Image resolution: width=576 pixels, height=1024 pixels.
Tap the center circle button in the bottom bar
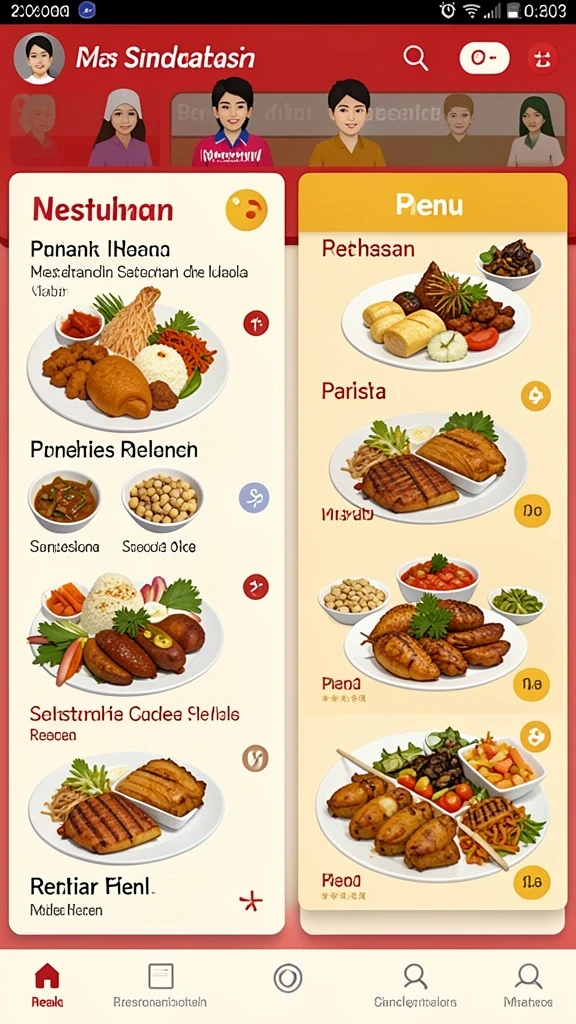click(287, 978)
